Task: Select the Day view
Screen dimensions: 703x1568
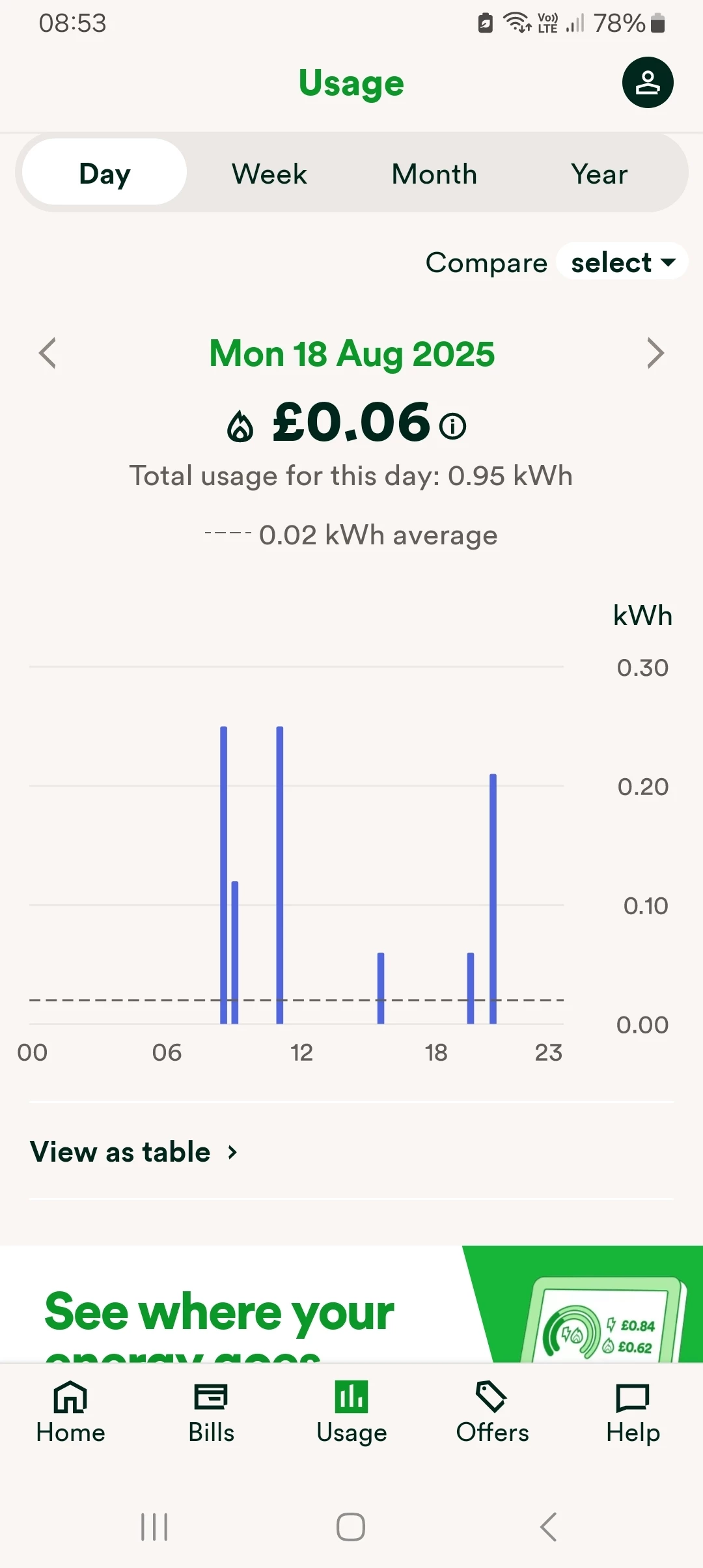Action: click(105, 175)
